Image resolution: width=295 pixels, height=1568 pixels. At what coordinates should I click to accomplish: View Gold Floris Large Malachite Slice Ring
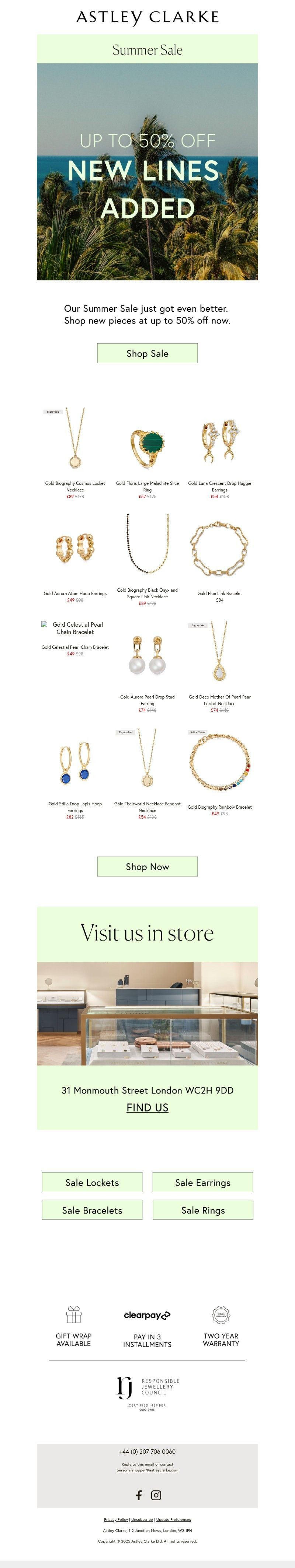[147, 447]
